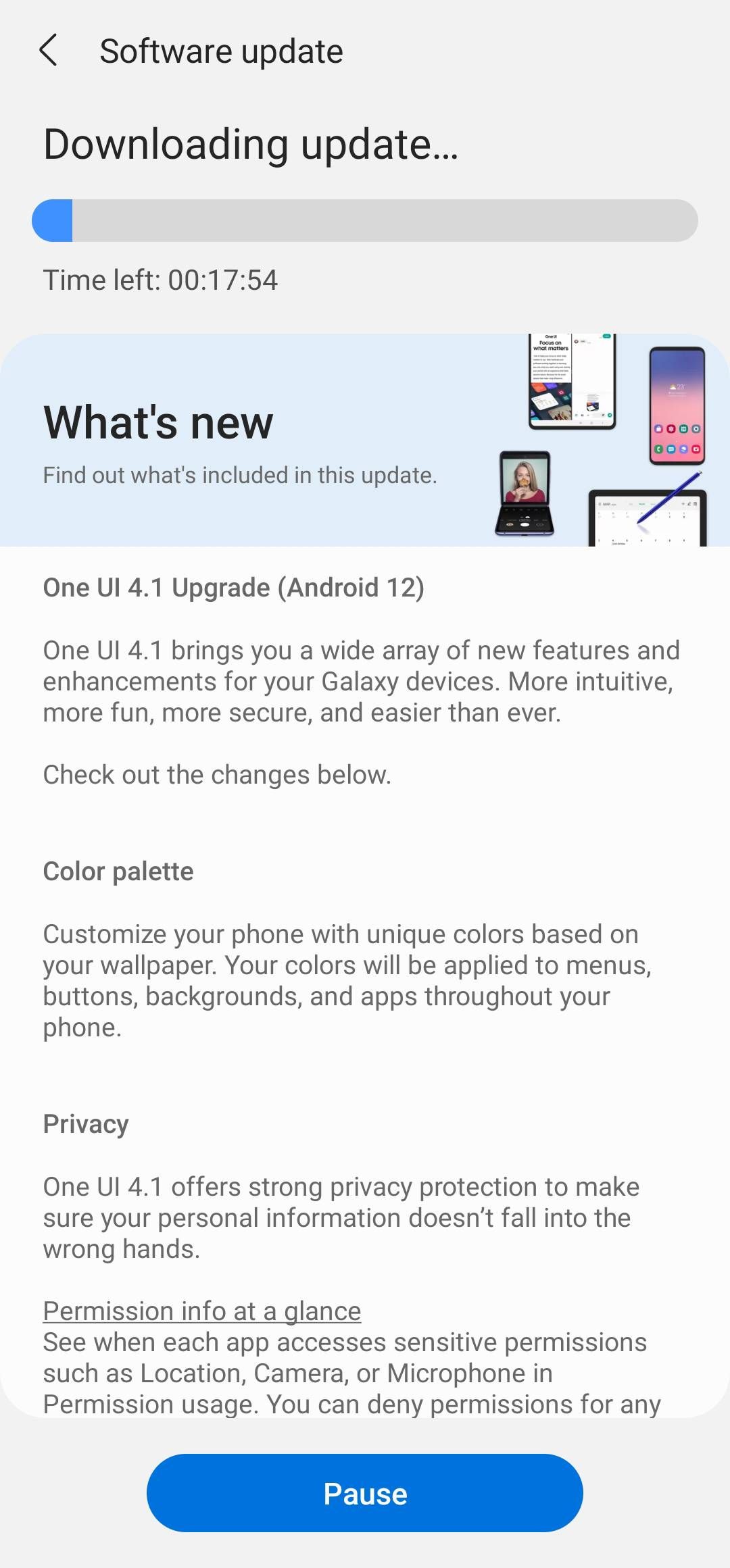The height and width of the screenshot is (1568, 730).
Task: Open 'Permission info at a glance' link
Action: pyautogui.click(x=202, y=1311)
